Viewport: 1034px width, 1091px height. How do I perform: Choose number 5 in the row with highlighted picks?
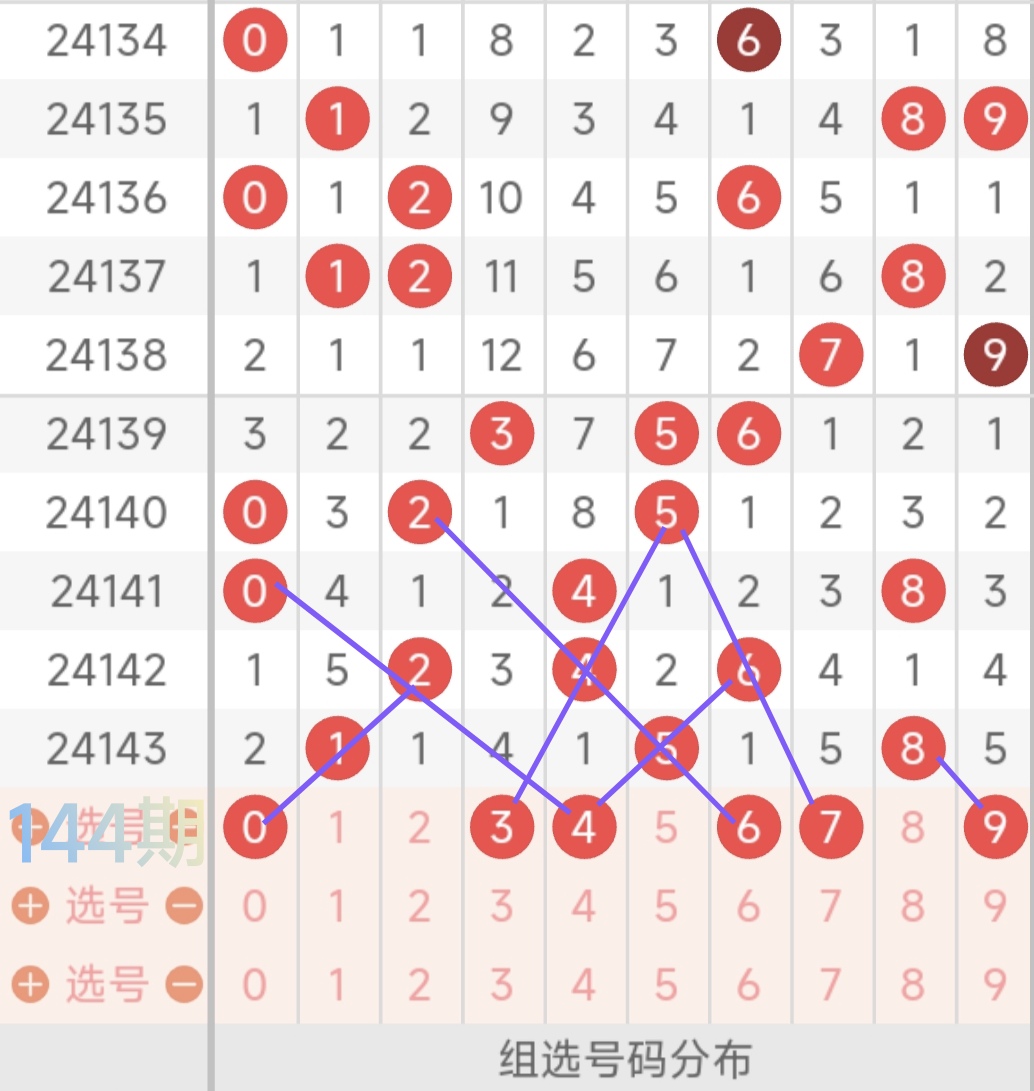point(665,827)
